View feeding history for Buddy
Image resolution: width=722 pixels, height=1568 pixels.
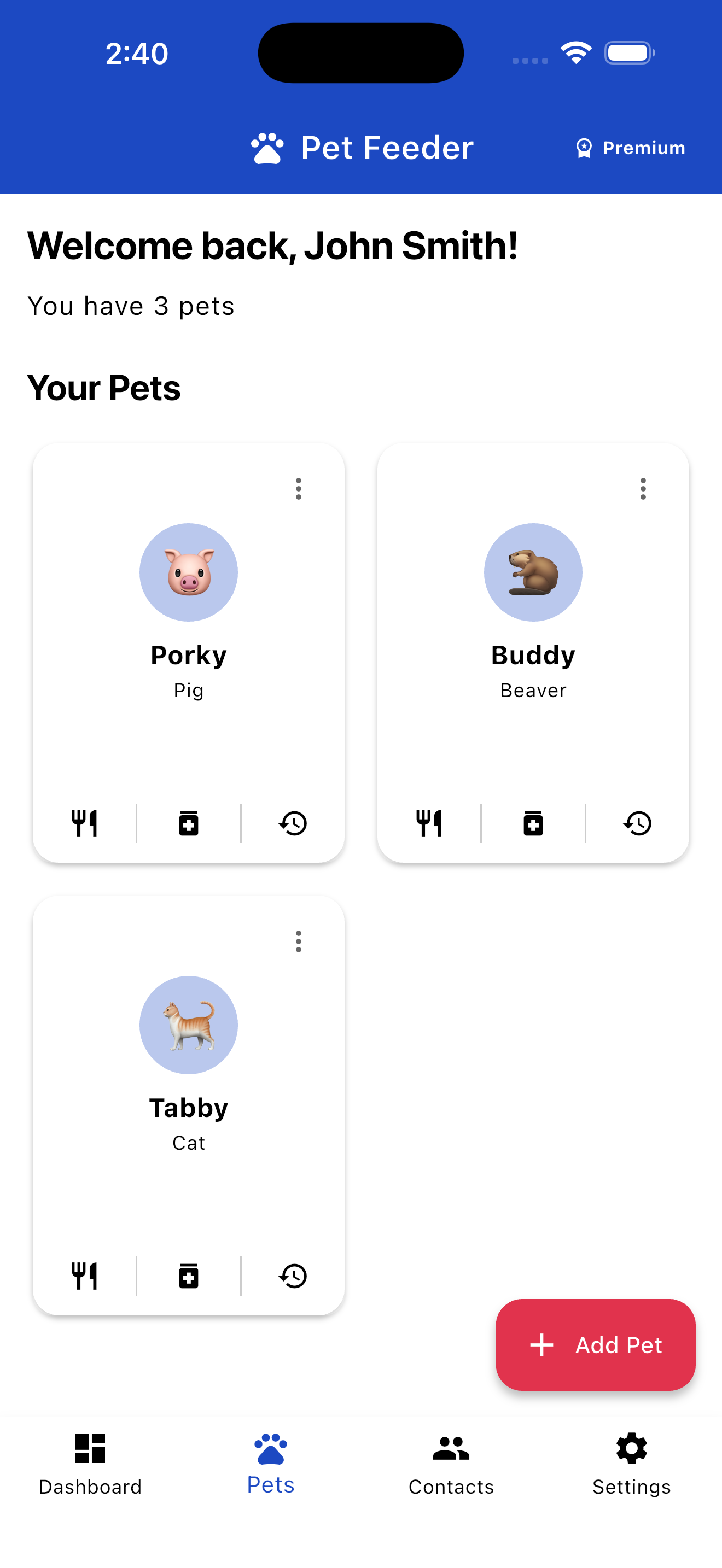coord(637,823)
